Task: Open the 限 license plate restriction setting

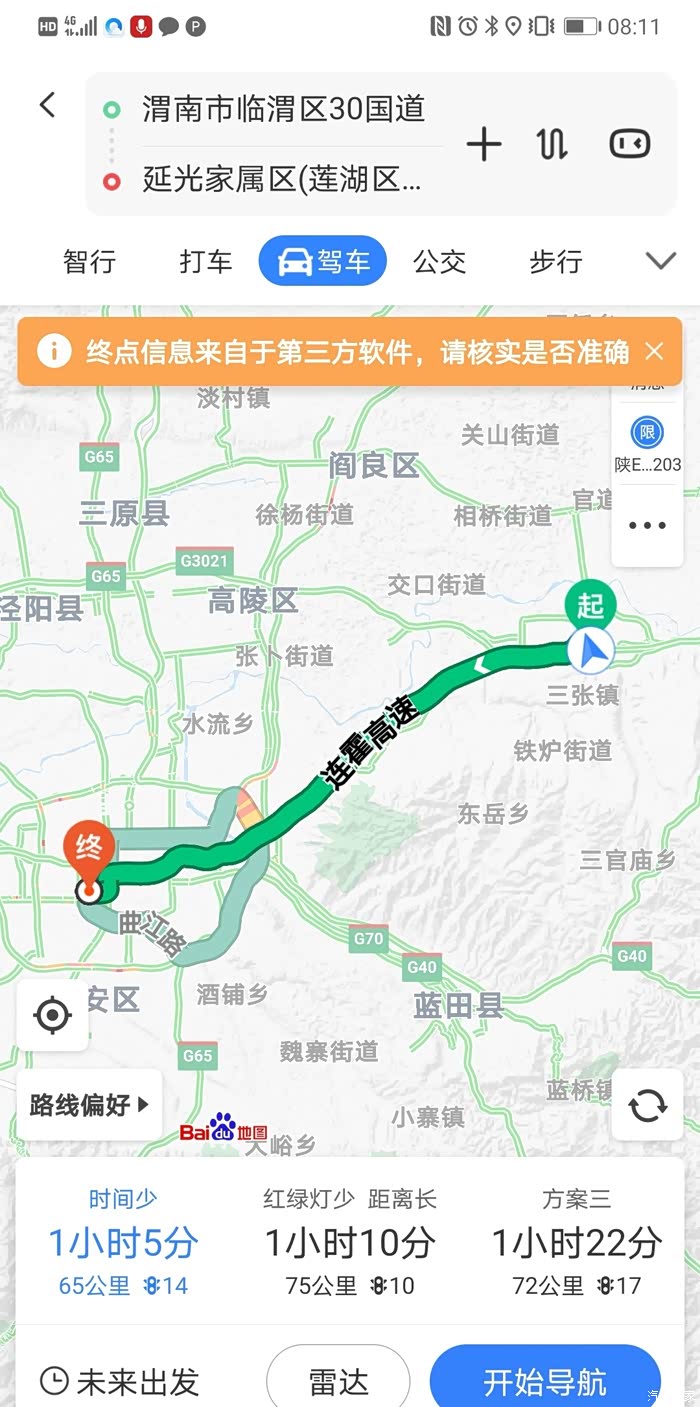Action: 647,445
